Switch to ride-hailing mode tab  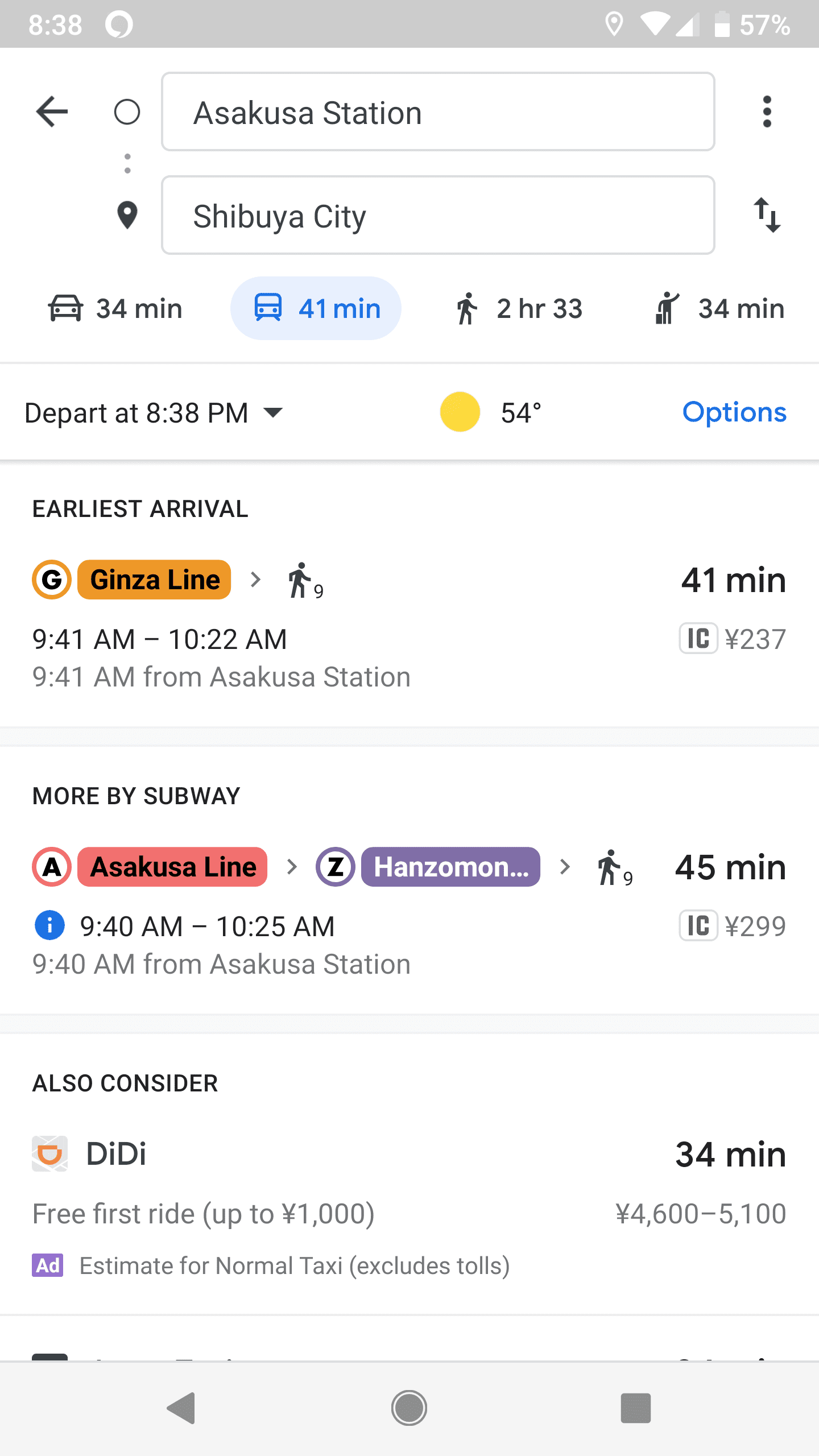pos(719,309)
